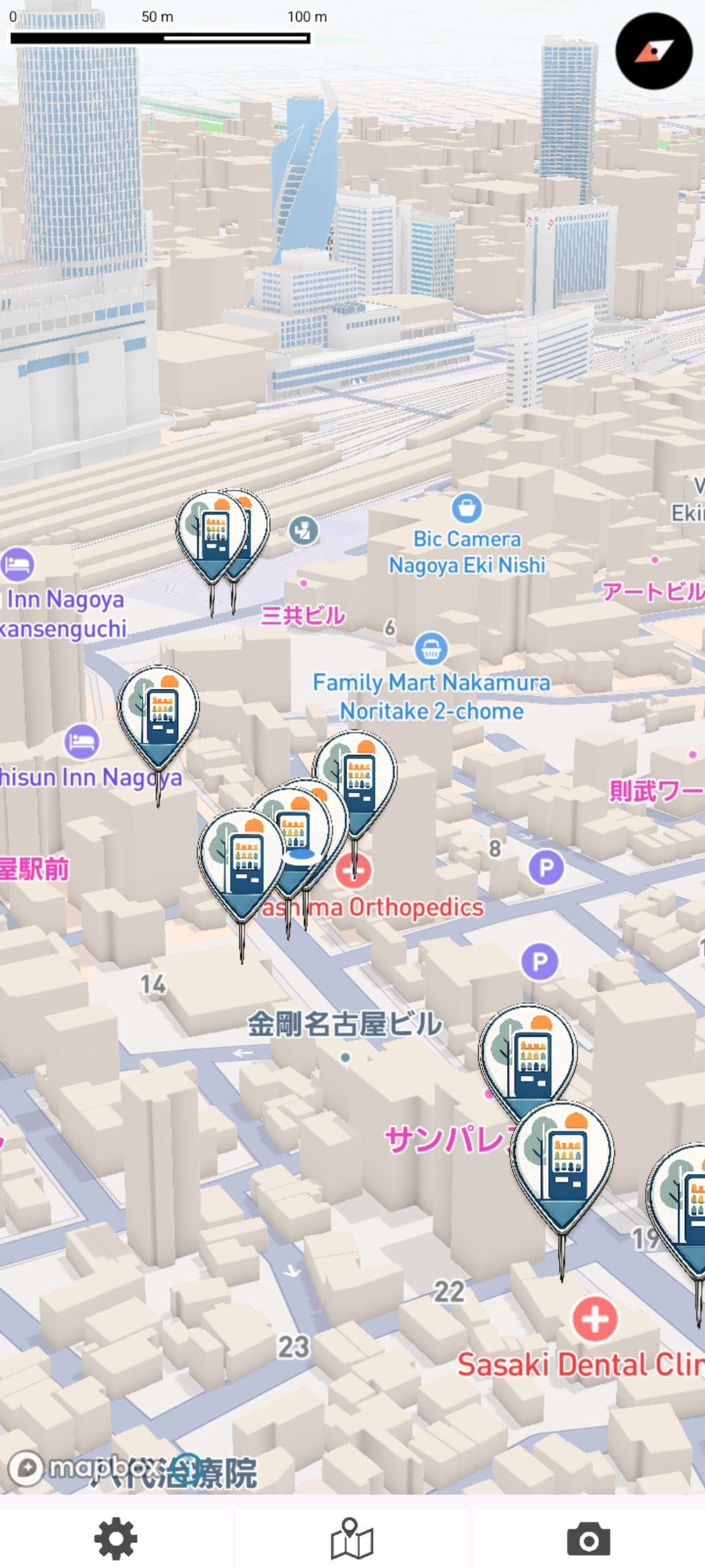Tap the Family Mart Nakamura Noritake marker
The image size is (705, 1568).
431,649
